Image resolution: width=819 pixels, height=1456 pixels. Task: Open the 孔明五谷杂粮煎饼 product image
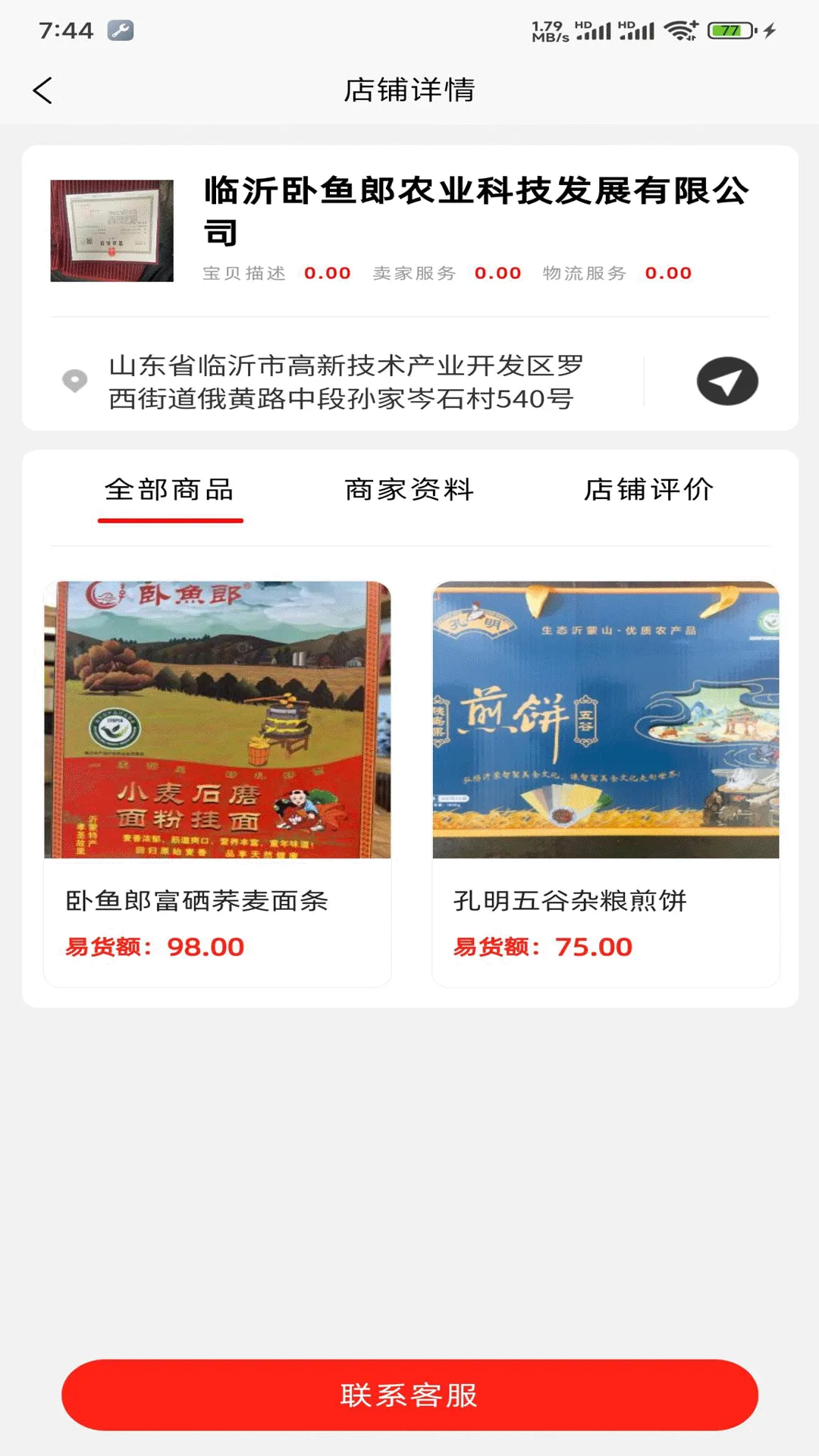(x=604, y=720)
